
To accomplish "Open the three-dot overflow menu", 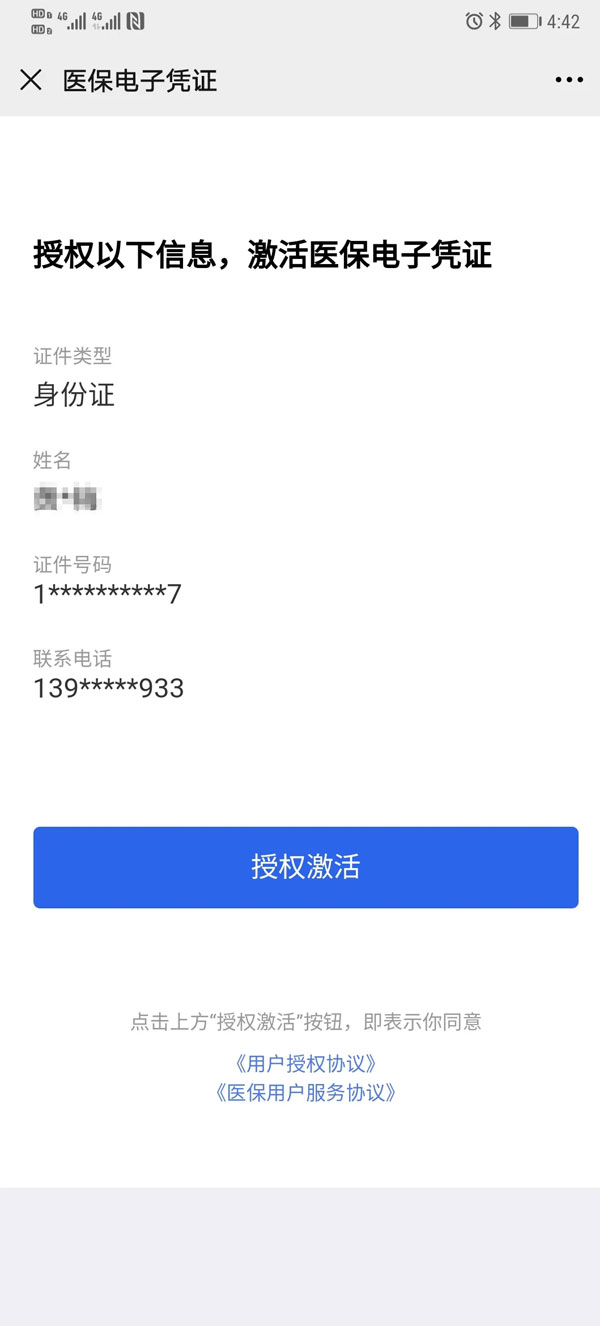I will point(568,80).
